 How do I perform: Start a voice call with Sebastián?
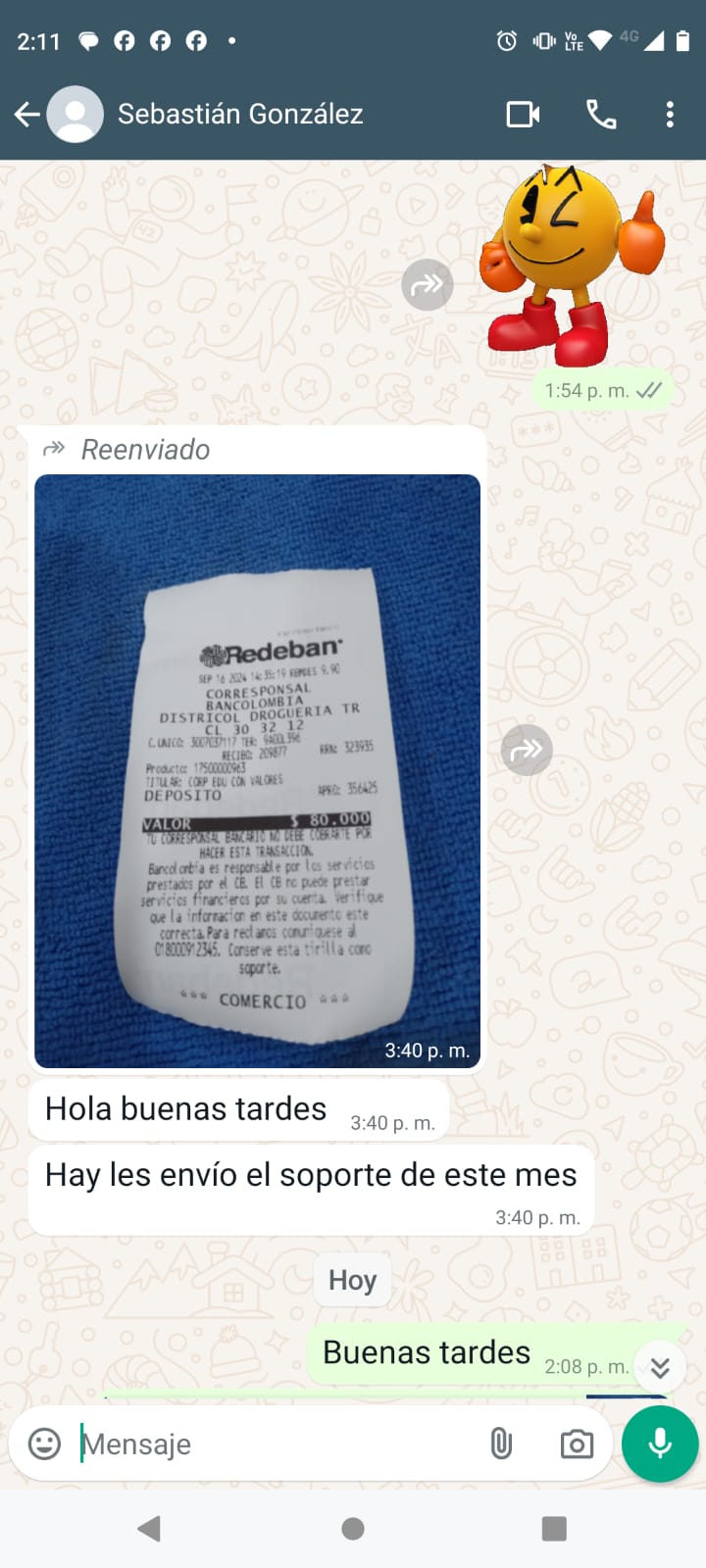coord(601,115)
